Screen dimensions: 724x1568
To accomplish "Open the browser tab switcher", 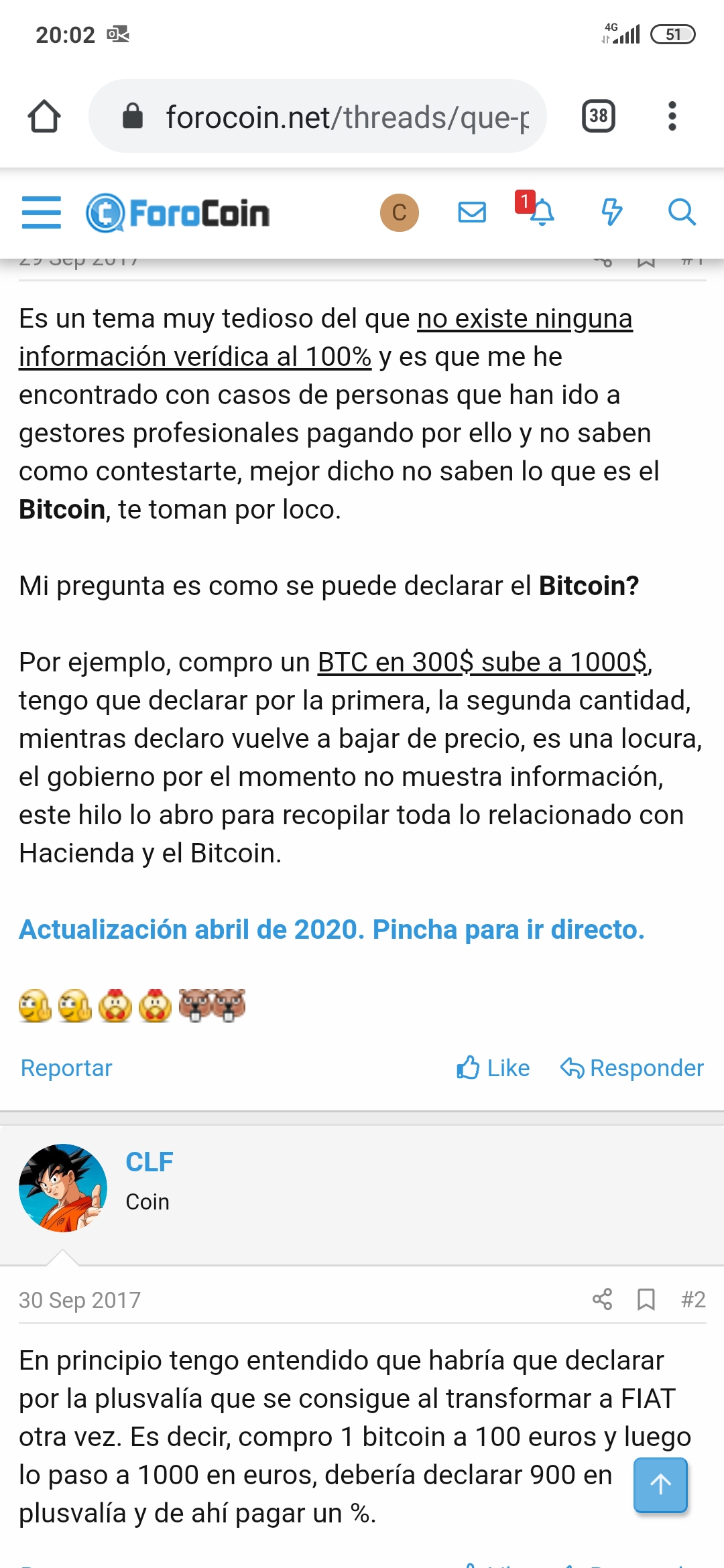I will click(x=598, y=117).
